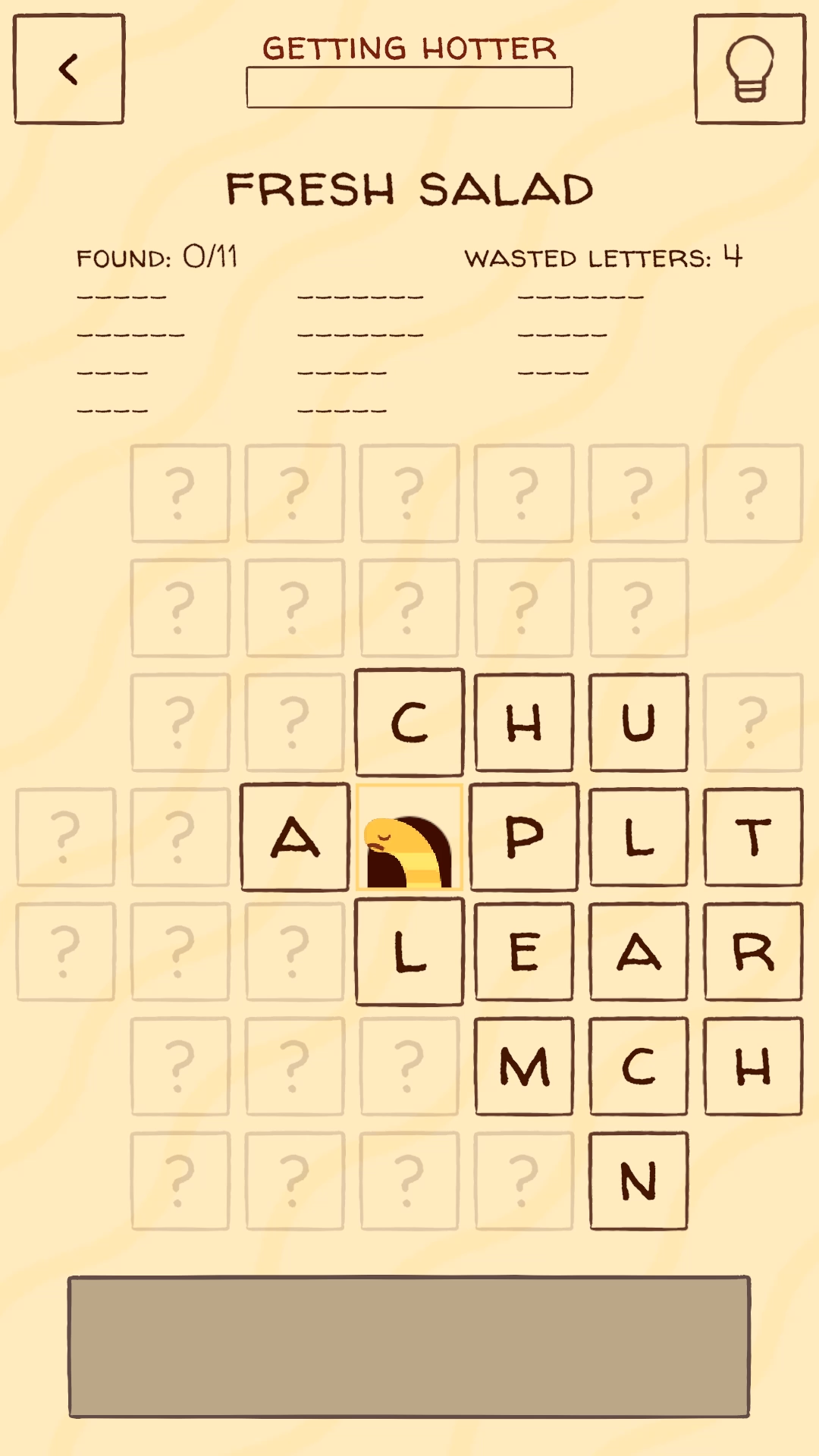Screen dimensions: 819x1456
Task: Open the lightbulb hint
Action: [x=750, y=69]
